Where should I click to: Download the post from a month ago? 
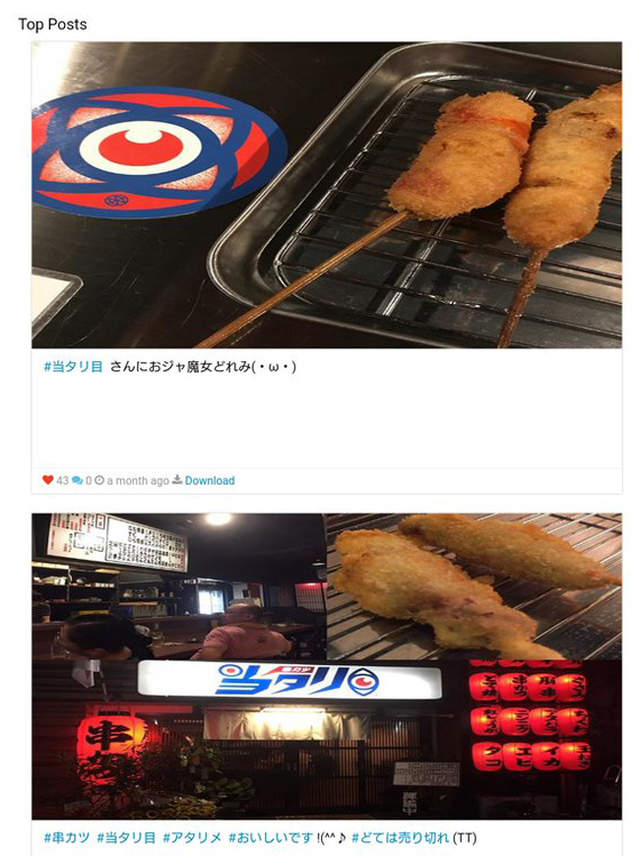(209, 481)
